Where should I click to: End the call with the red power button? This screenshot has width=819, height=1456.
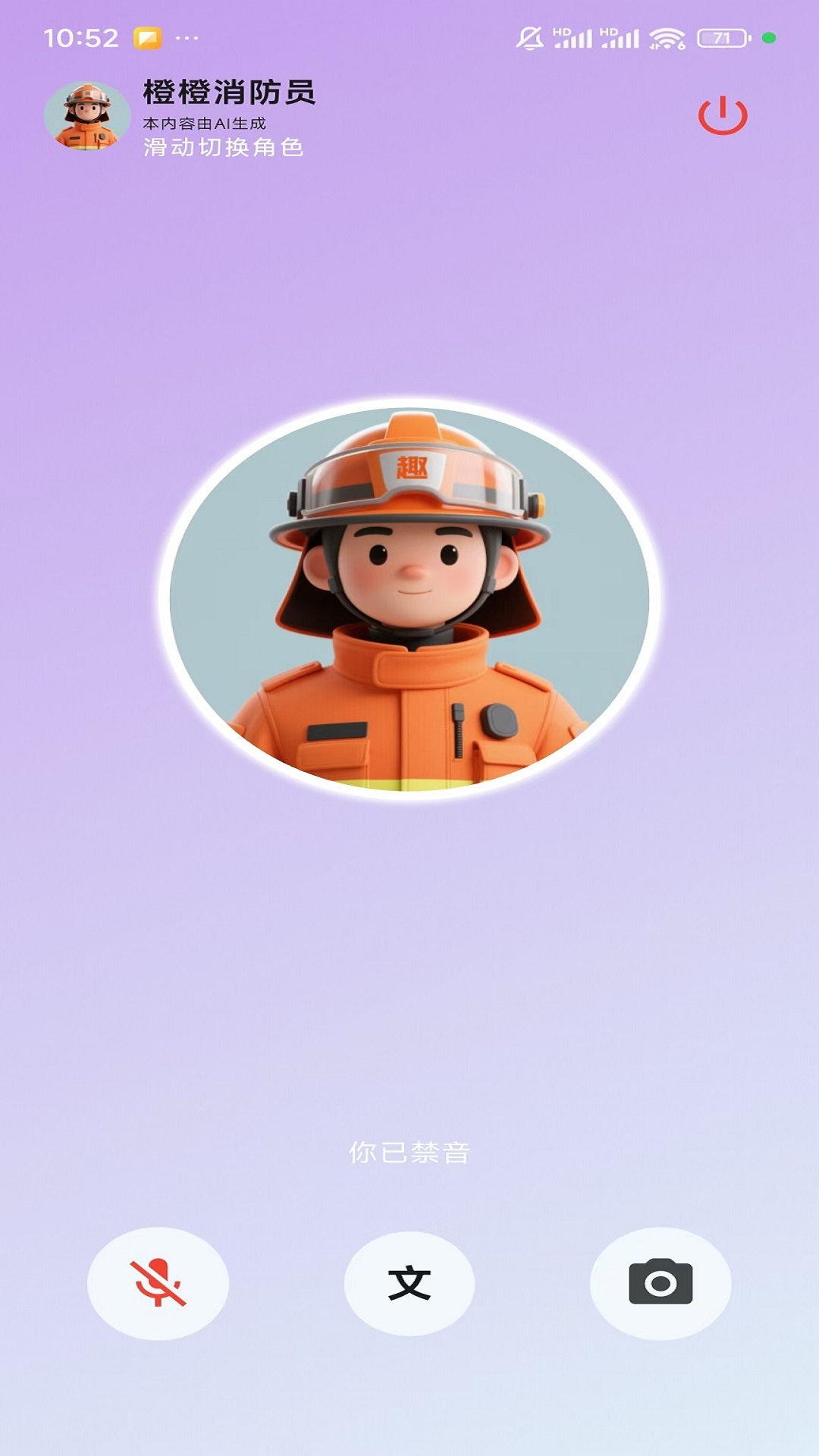pyautogui.click(x=723, y=116)
